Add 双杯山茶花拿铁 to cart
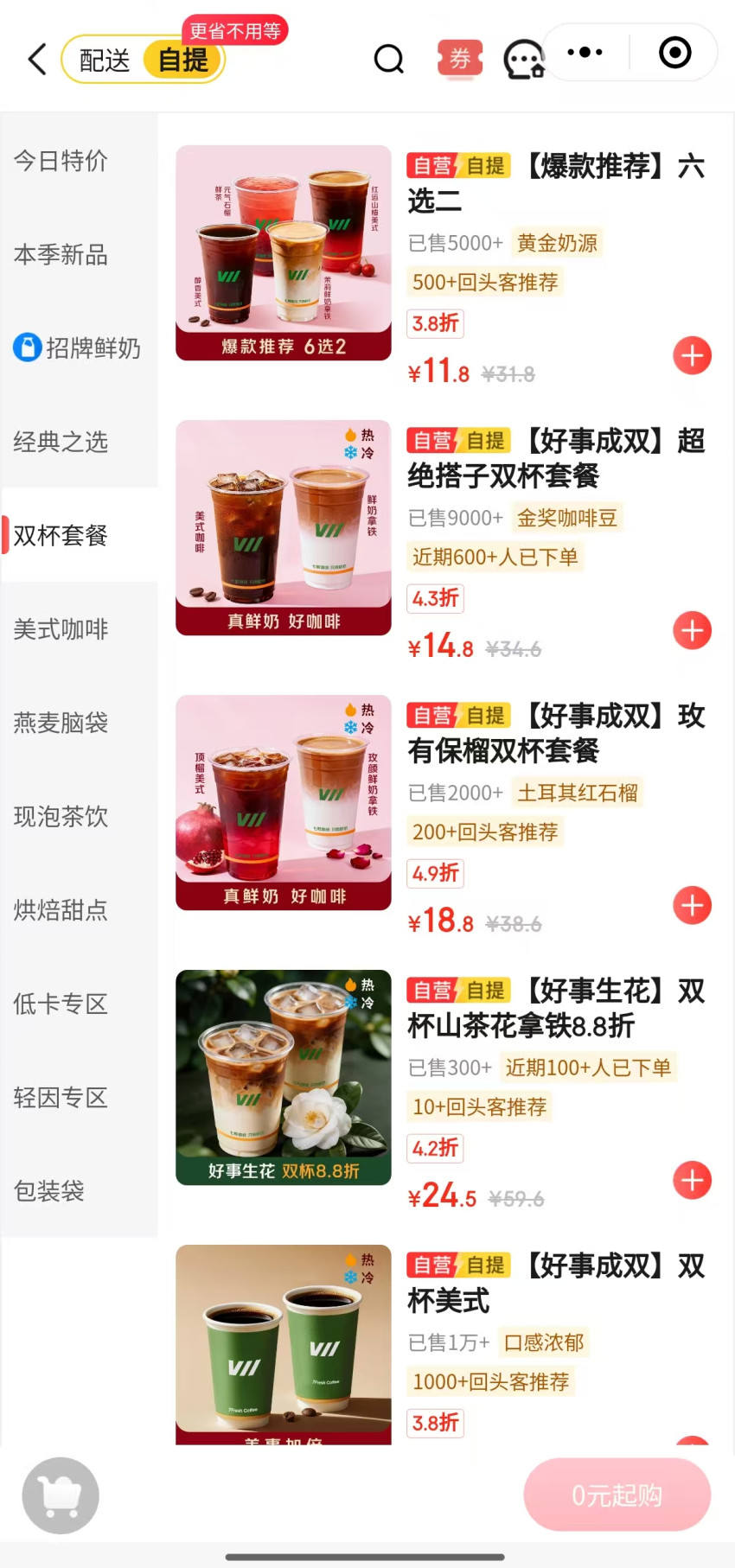This screenshot has height=1568, width=735. [x=692, y=1180]
